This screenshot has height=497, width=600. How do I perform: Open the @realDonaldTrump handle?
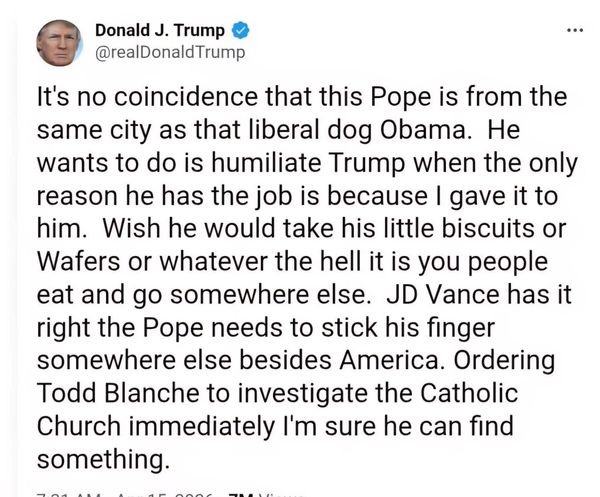[x=169, y=52]
